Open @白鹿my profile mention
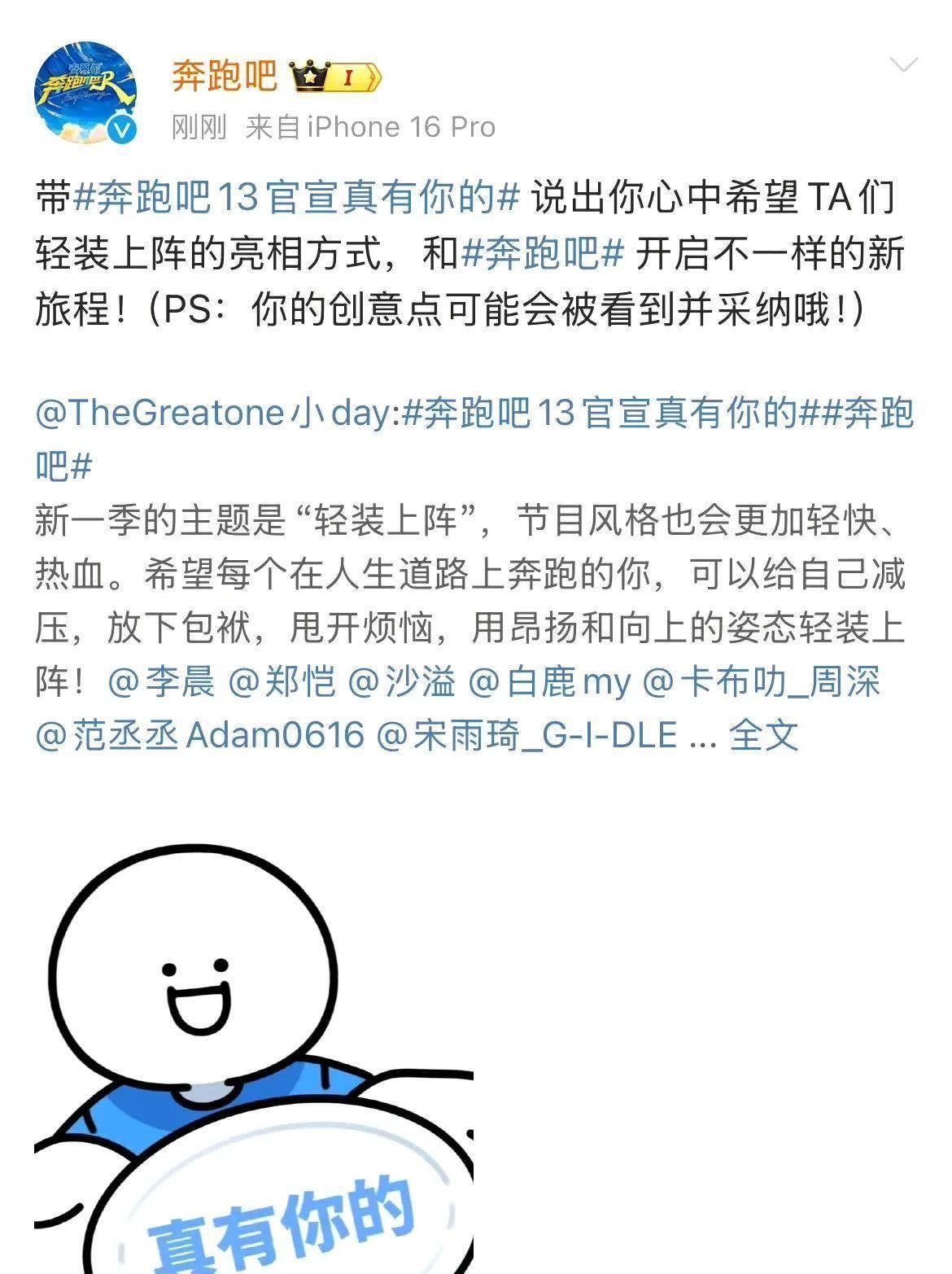952x1274 pixels. click(x=551, y=681)
